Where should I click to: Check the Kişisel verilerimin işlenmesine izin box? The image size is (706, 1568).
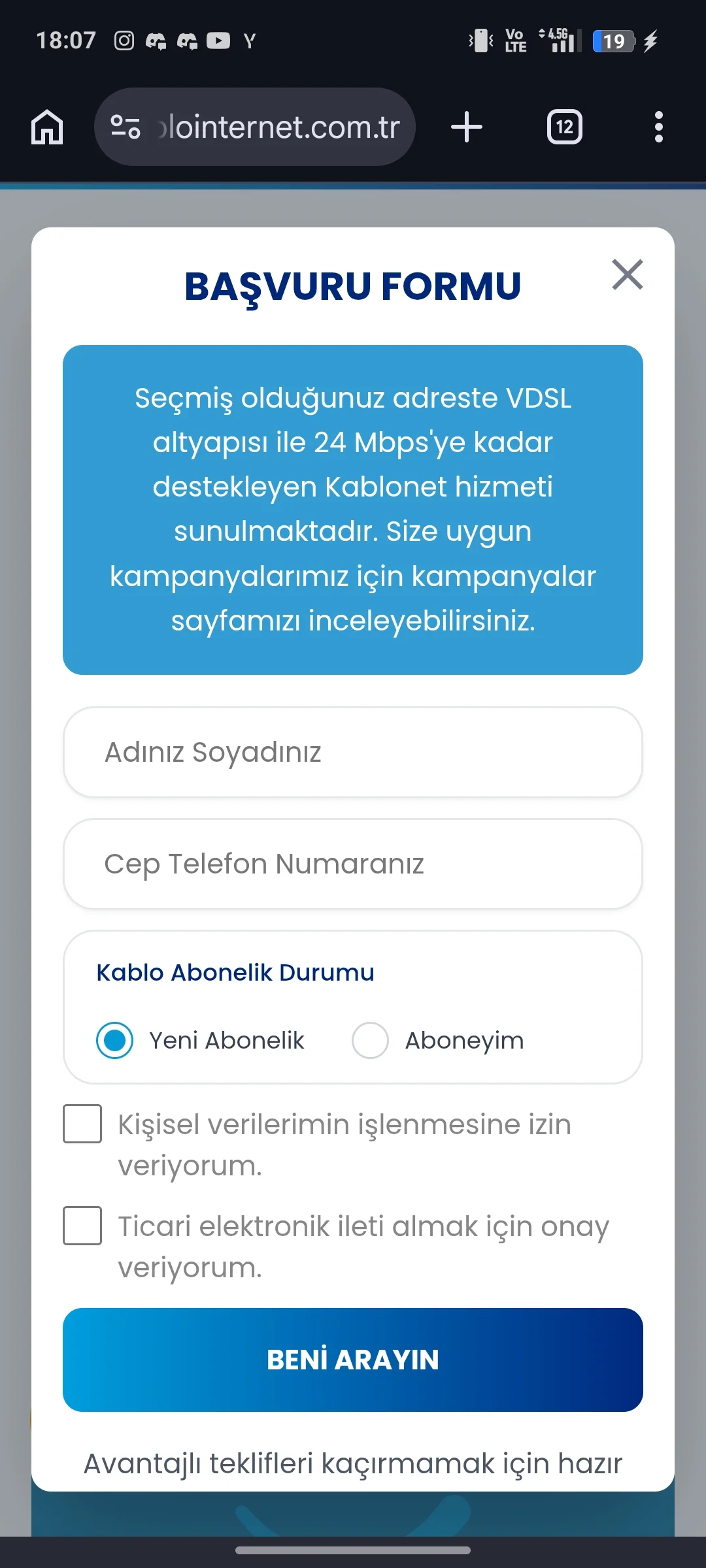coord(82,1124)
